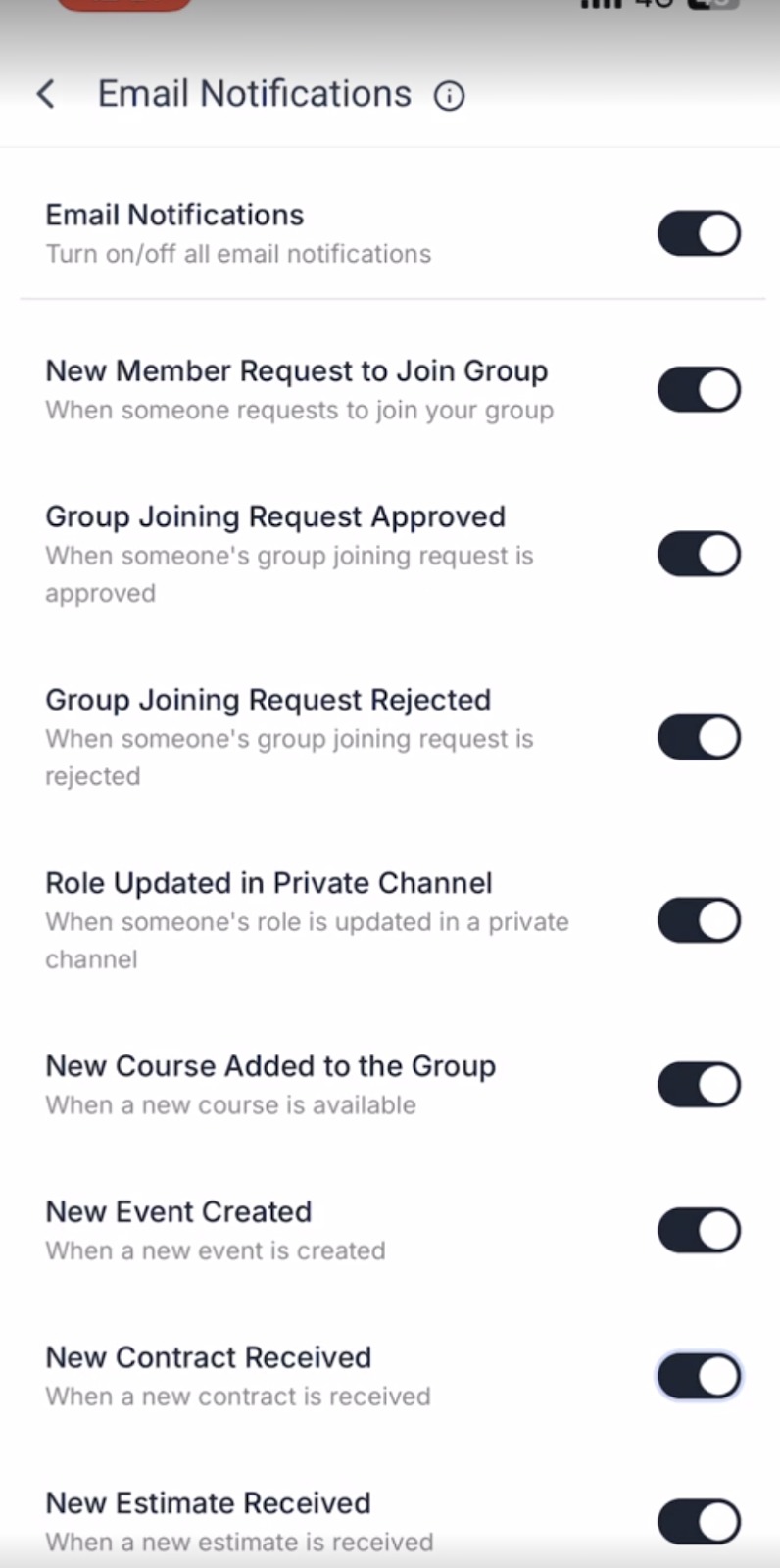Switch off New Estimate Received notifications
780x1568 pixels.
(699, 1522)
